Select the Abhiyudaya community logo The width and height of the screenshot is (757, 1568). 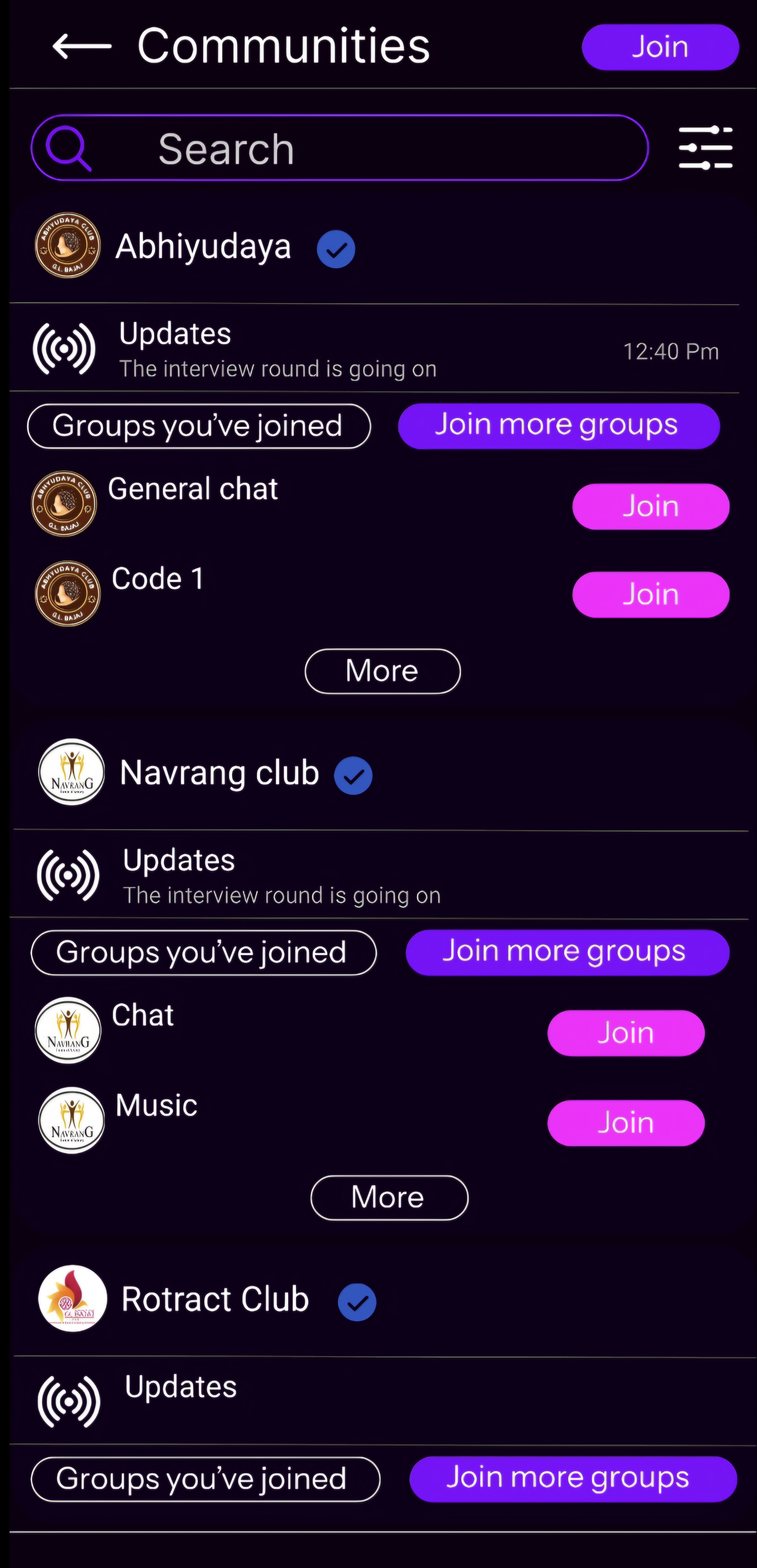click(x=67, y=245)
